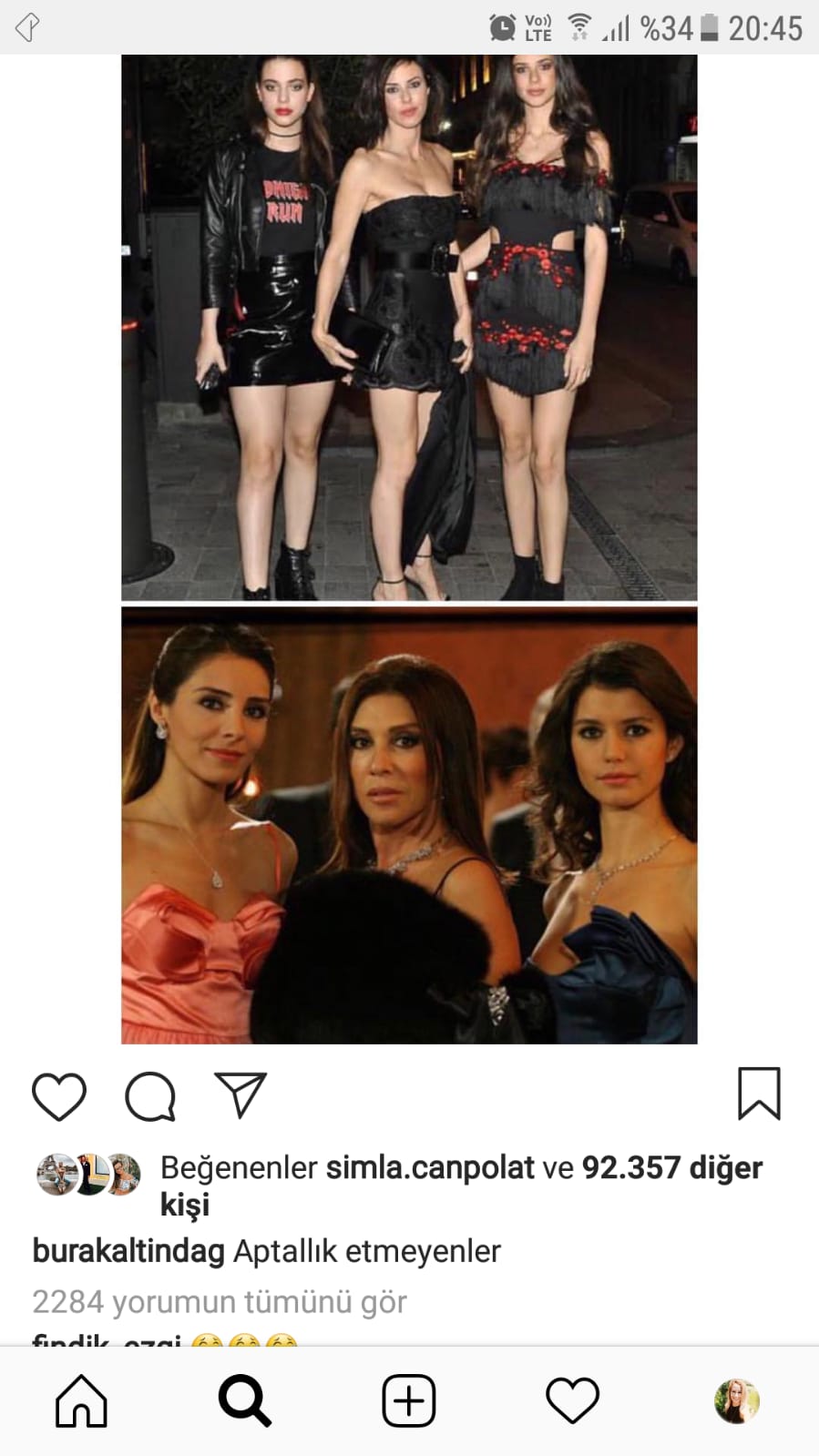The width and height of the screenshot is (819, 1456).
Task: View the 92.357 other likers
Action: pyautogui.click(x=671, y=1167)
